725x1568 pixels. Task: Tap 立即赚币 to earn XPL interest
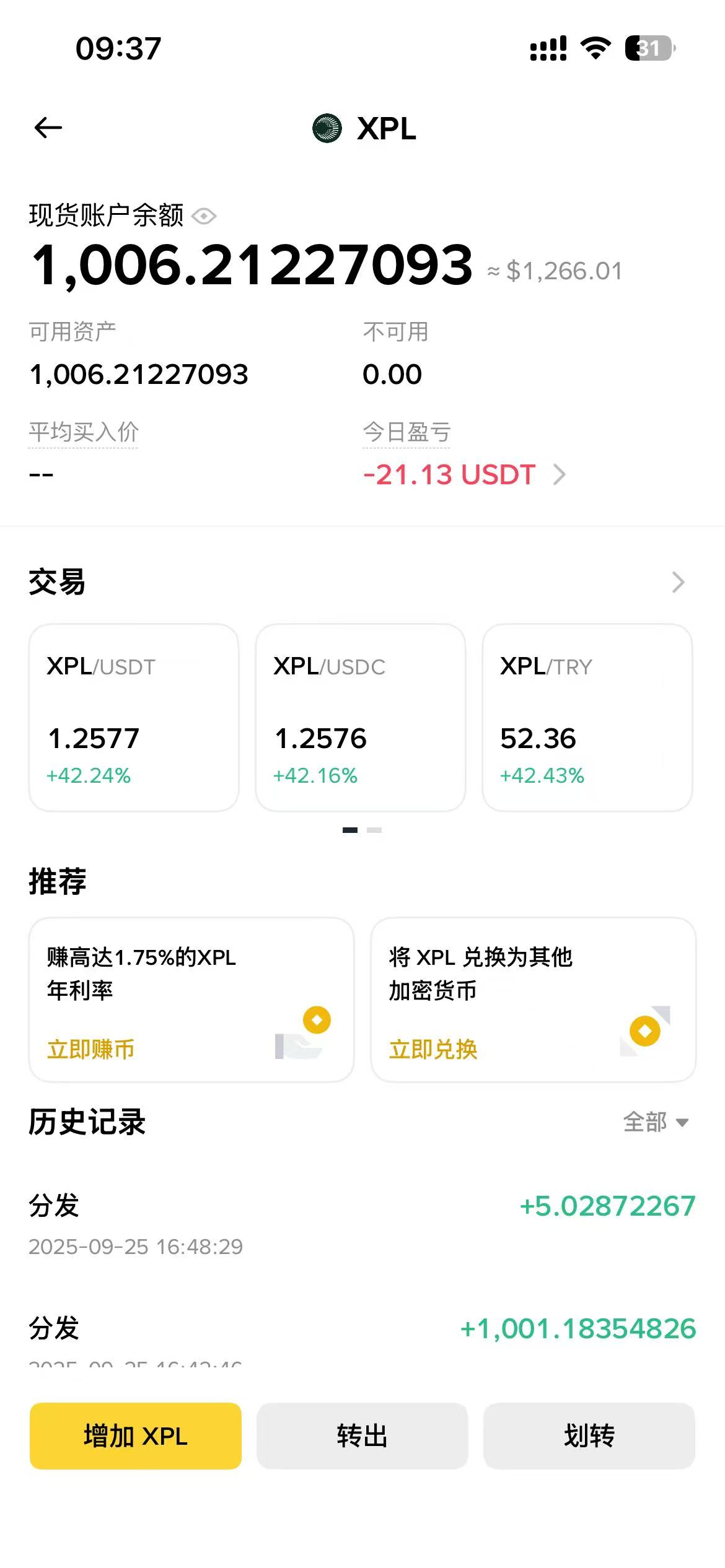point(91,1049)
